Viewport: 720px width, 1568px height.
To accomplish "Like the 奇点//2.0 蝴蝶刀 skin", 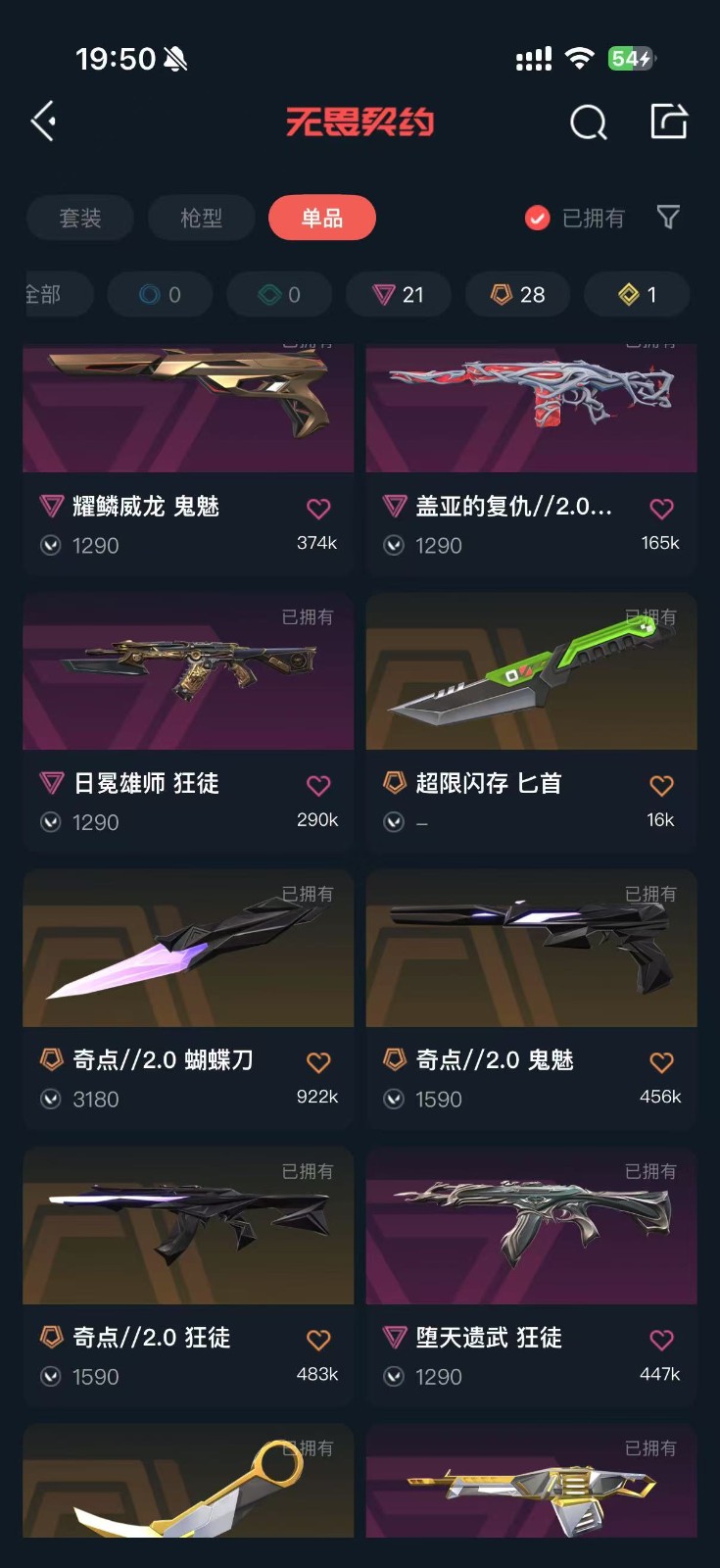I will tap(318, 1062).
